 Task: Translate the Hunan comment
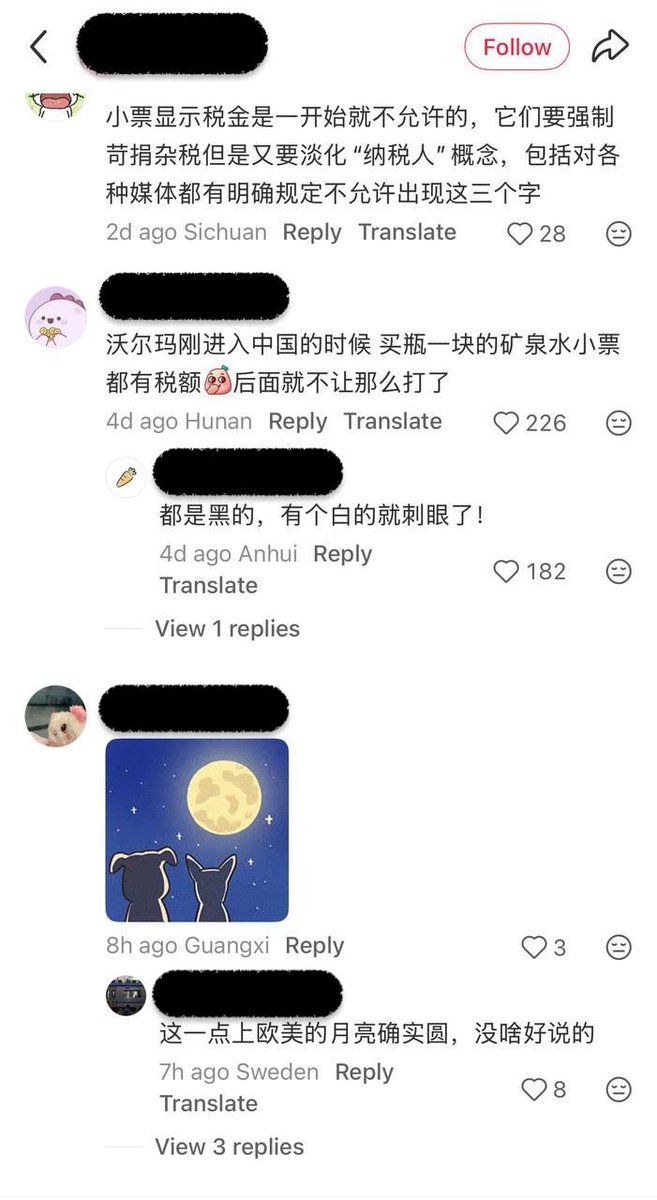[x=393, y=421]
